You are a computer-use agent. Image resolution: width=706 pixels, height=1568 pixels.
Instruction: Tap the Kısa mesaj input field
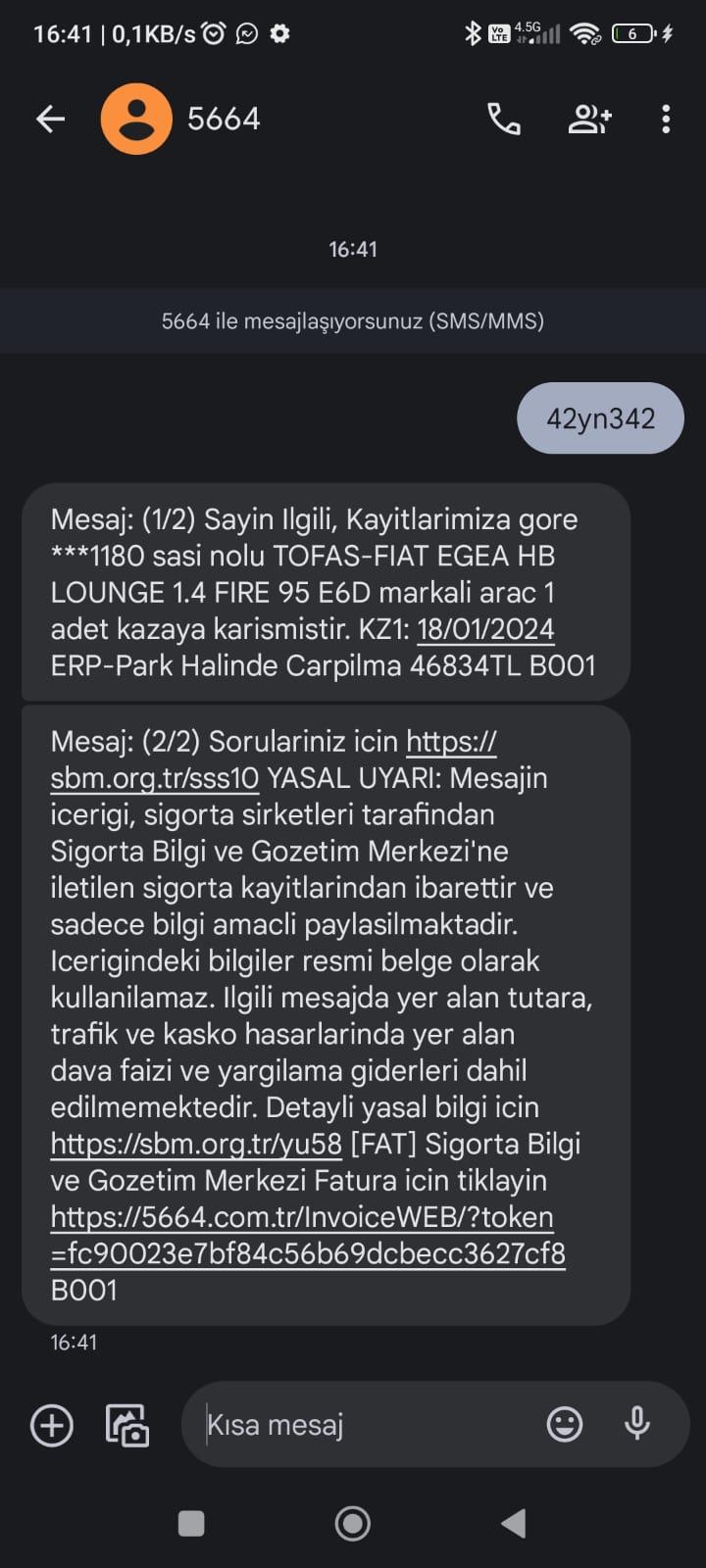click(x=343, y=1425)
